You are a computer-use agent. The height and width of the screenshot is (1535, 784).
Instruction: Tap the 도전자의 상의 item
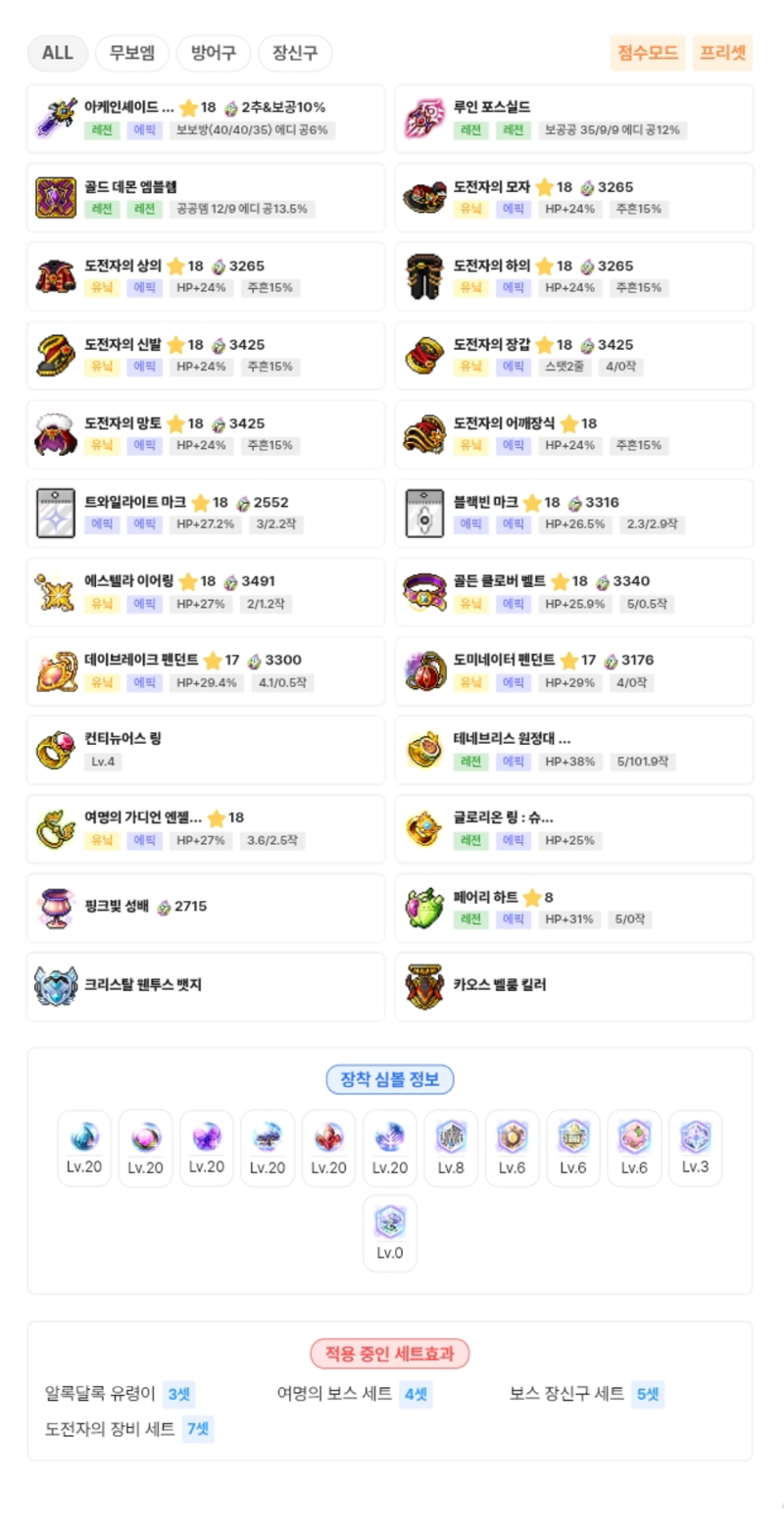pyautogui.click(x=206, y=276)
